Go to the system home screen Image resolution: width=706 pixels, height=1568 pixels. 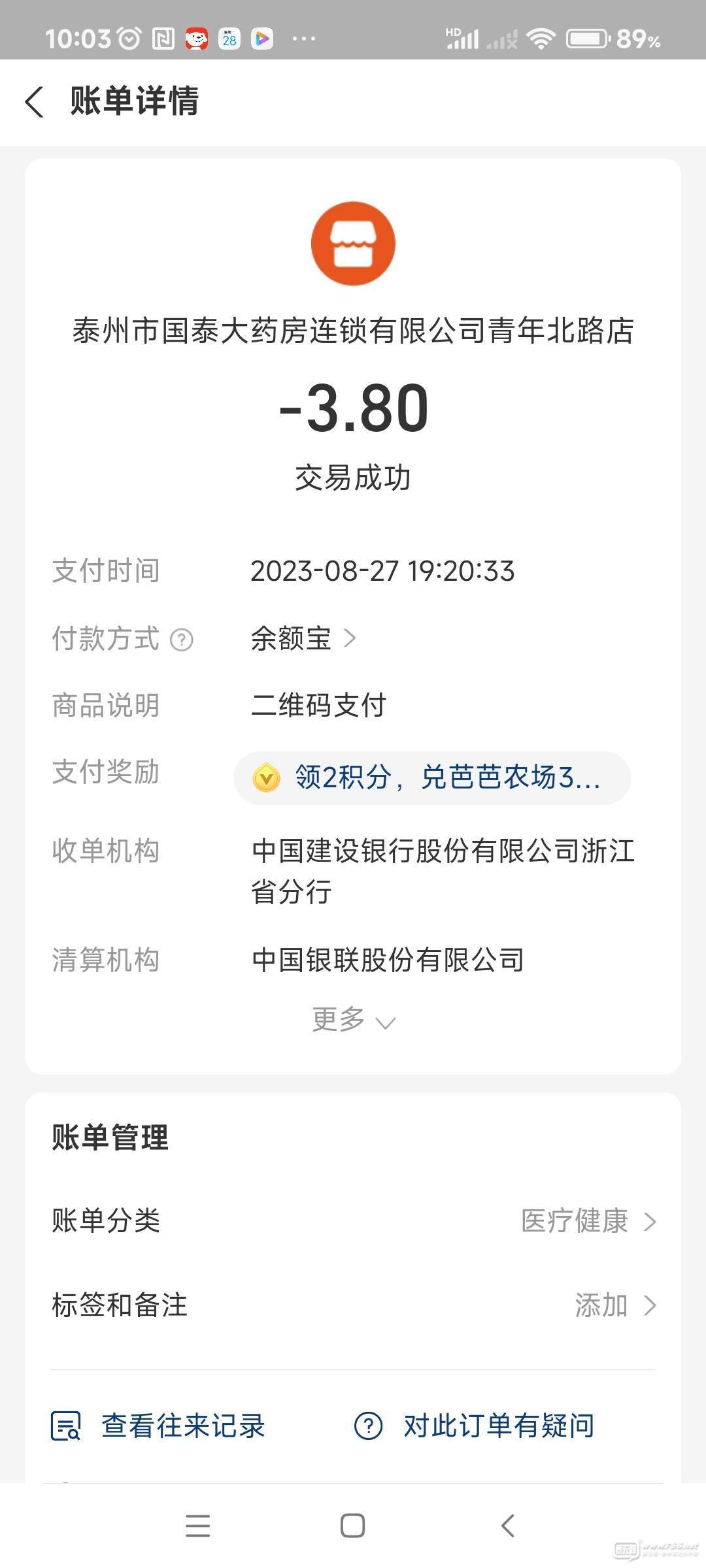(352, 1526)
